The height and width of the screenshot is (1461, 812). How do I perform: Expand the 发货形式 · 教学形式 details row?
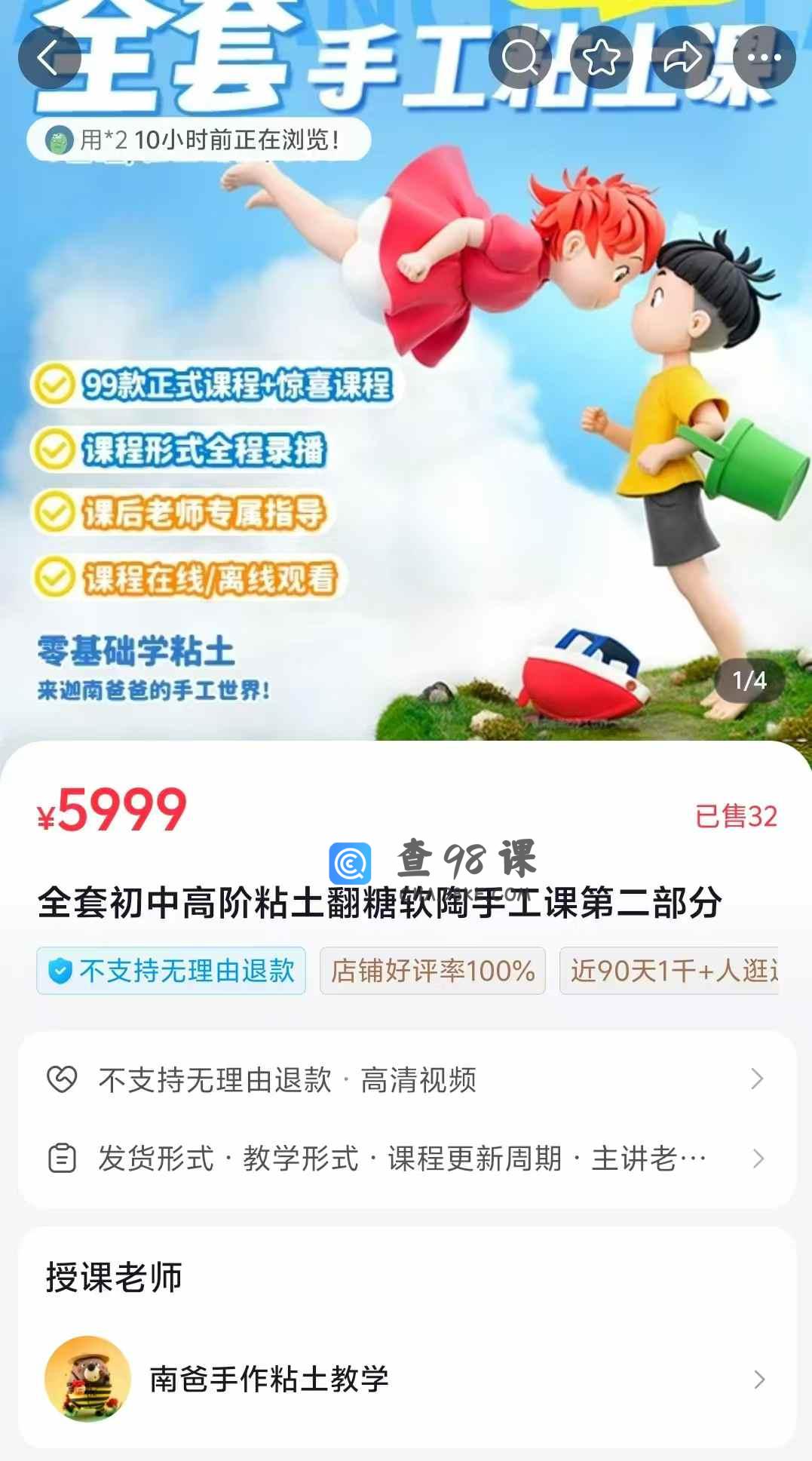(406, 1159)
